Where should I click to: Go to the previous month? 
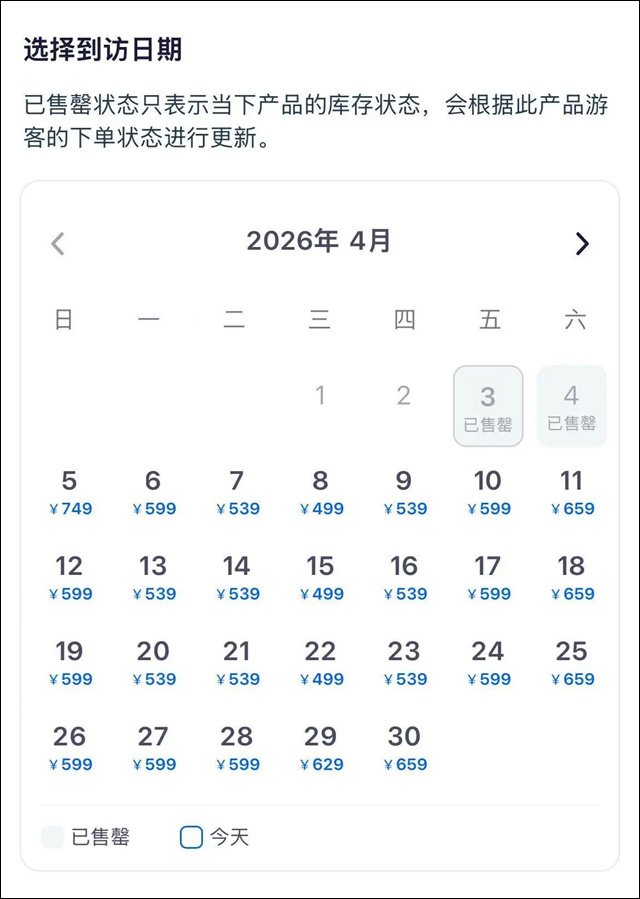tap(58, 243)
